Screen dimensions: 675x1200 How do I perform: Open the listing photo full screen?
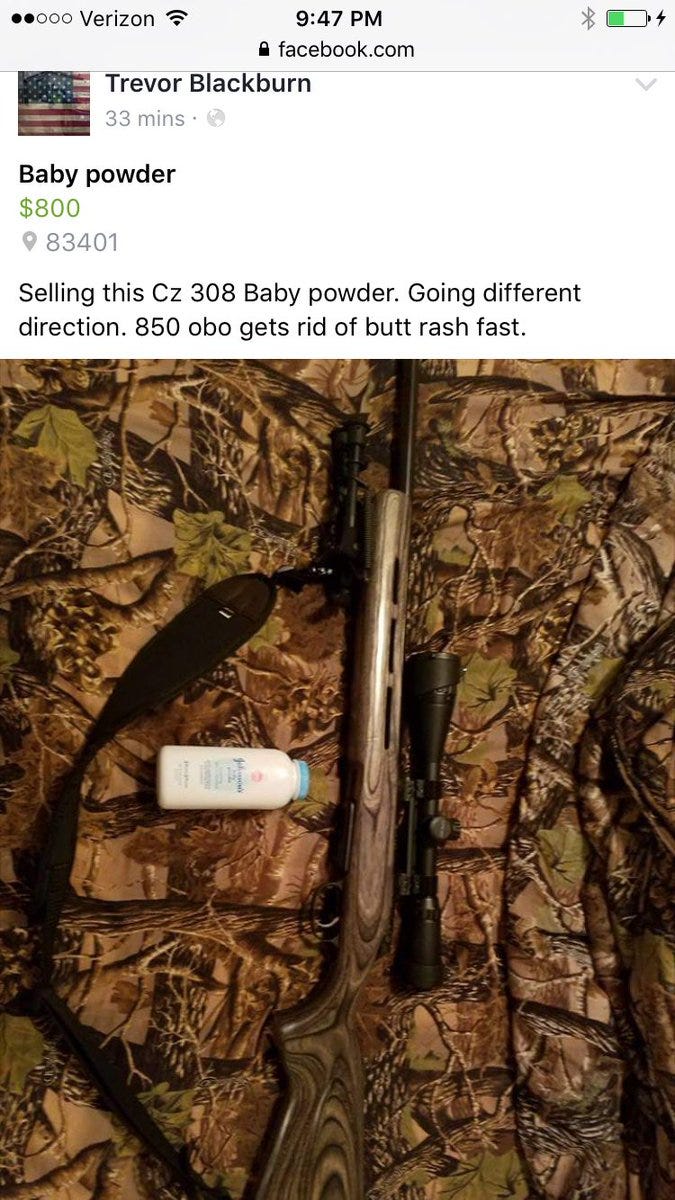click(337, 780)
